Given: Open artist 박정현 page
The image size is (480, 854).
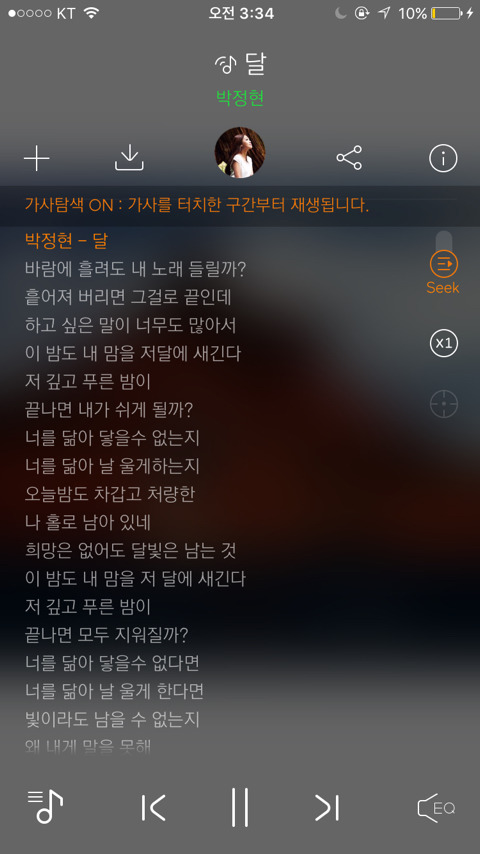Looking at the screenshot, I should pos(240,98).
